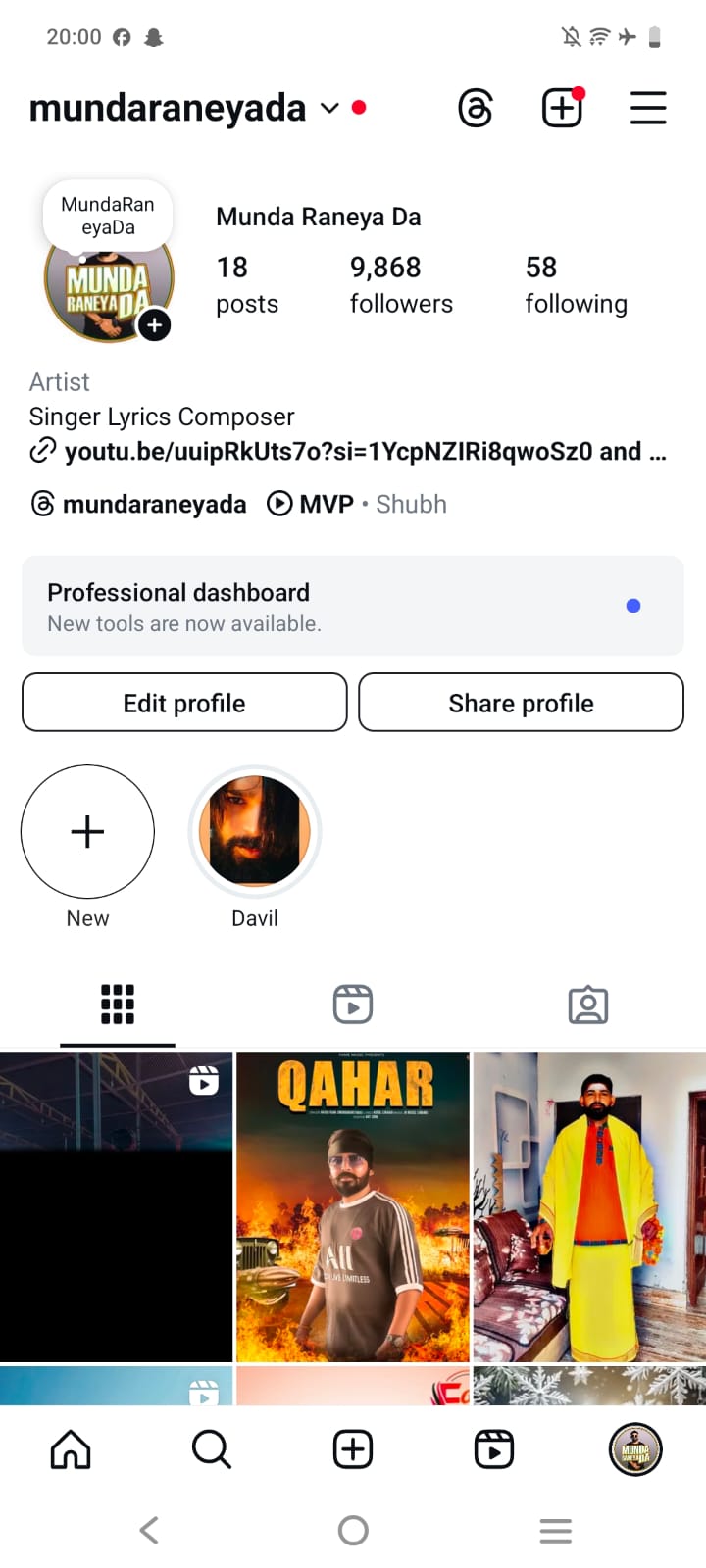This screenshot has width=706, height=1568.
Task: Open the Threads icon in the top bar
Action: [476, 108]
